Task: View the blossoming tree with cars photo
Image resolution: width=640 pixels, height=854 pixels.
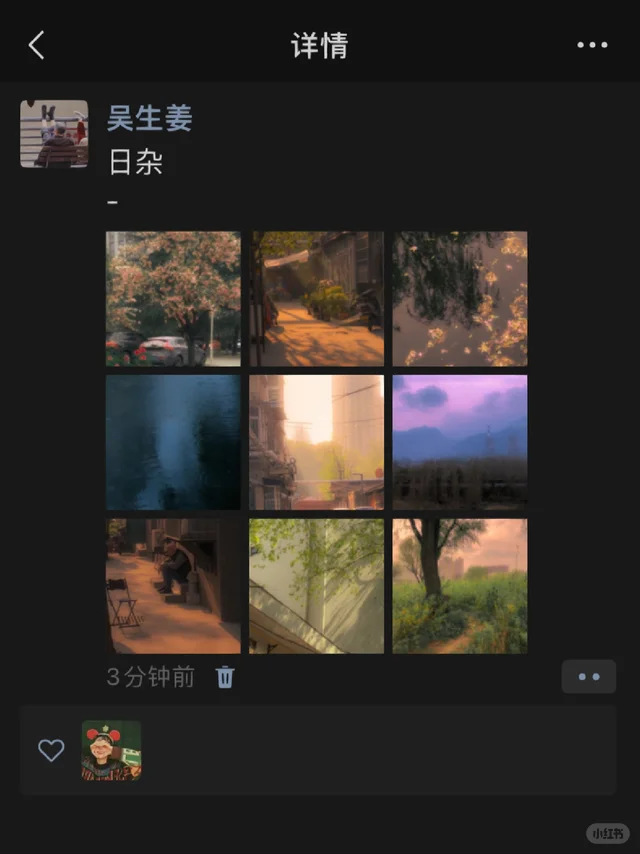Action: pyautogui.click(x=173, y=299)
